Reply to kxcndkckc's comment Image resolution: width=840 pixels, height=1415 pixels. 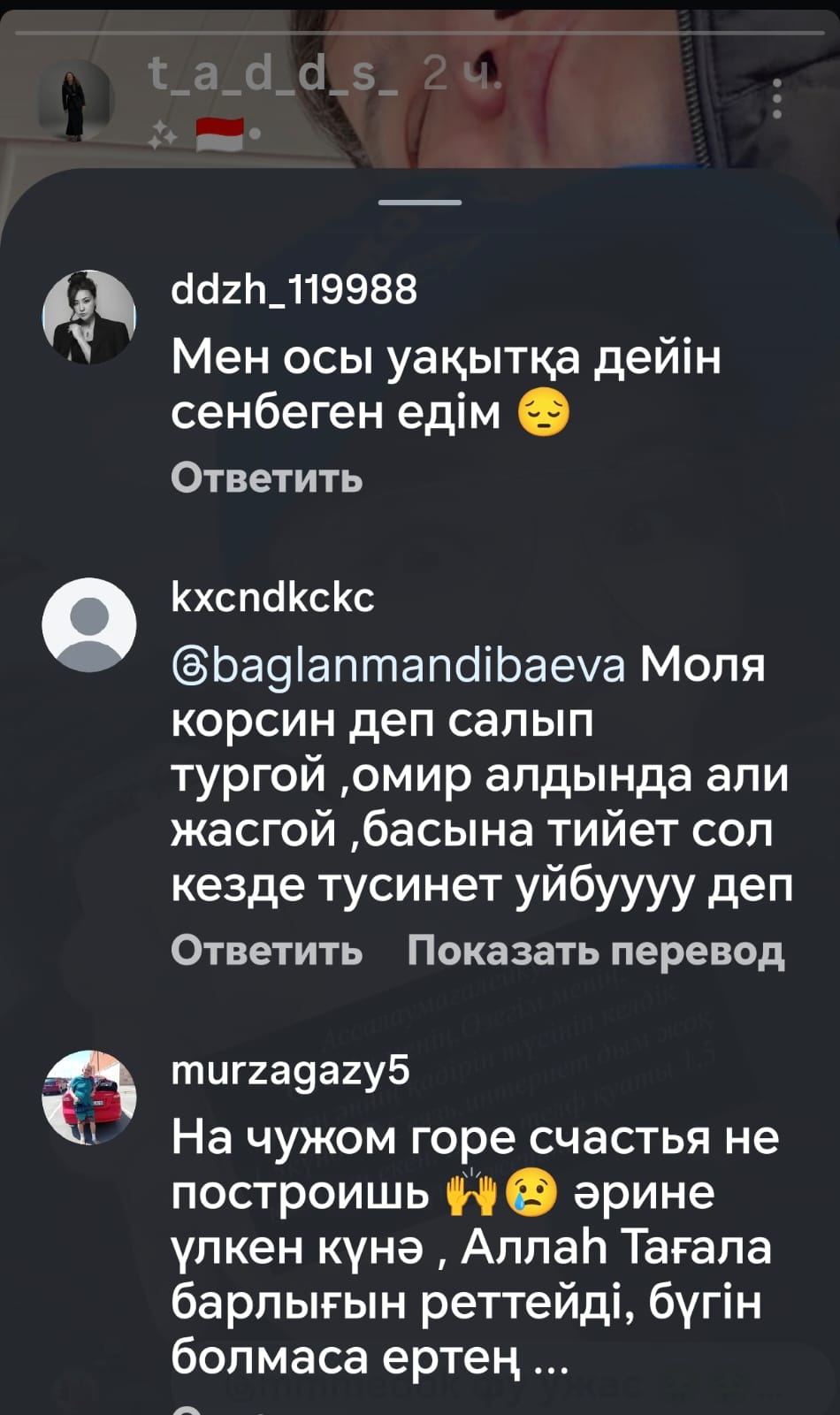(x=266, y=951)
